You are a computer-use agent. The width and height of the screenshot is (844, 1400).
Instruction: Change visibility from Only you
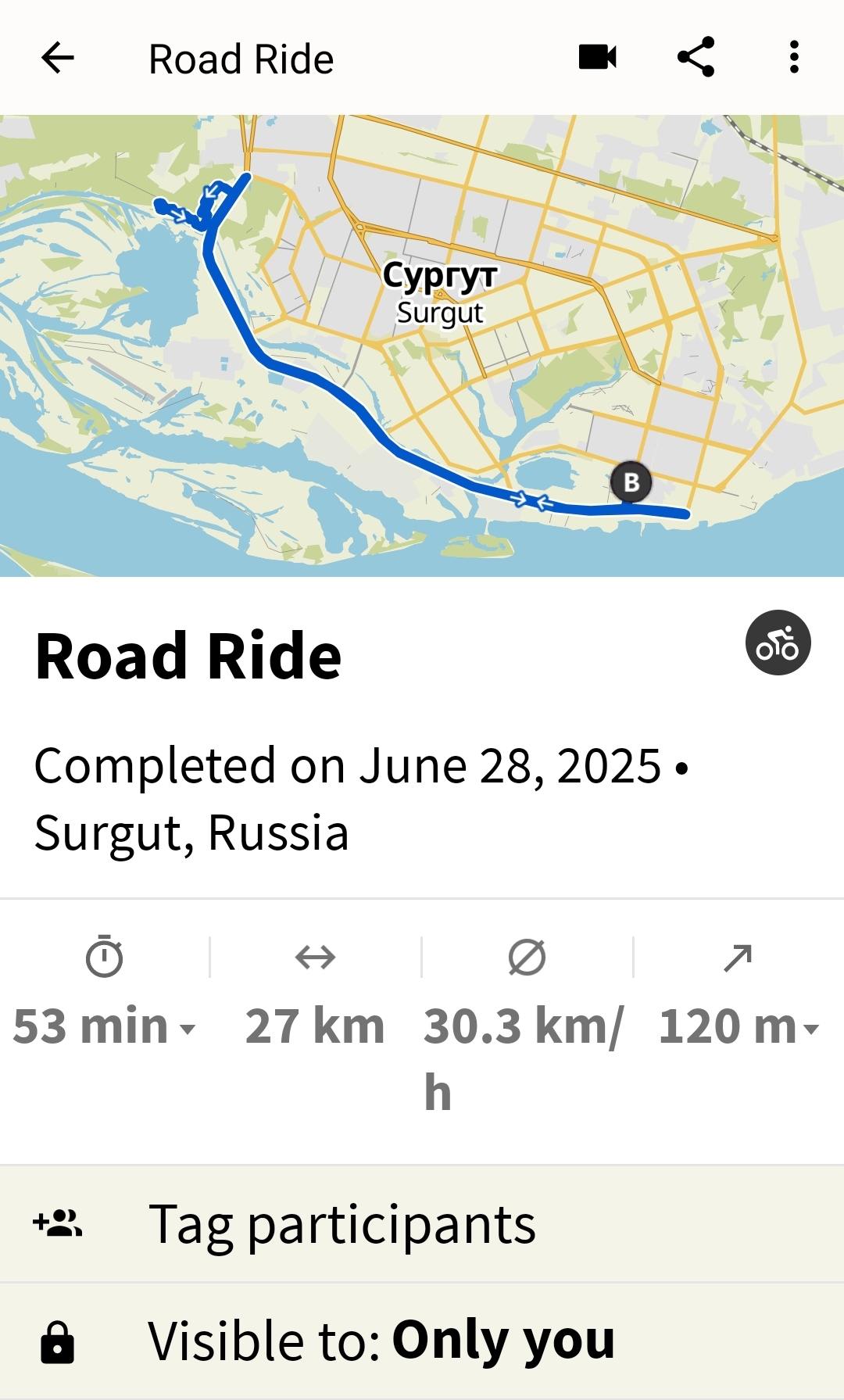coord(422,1341)
